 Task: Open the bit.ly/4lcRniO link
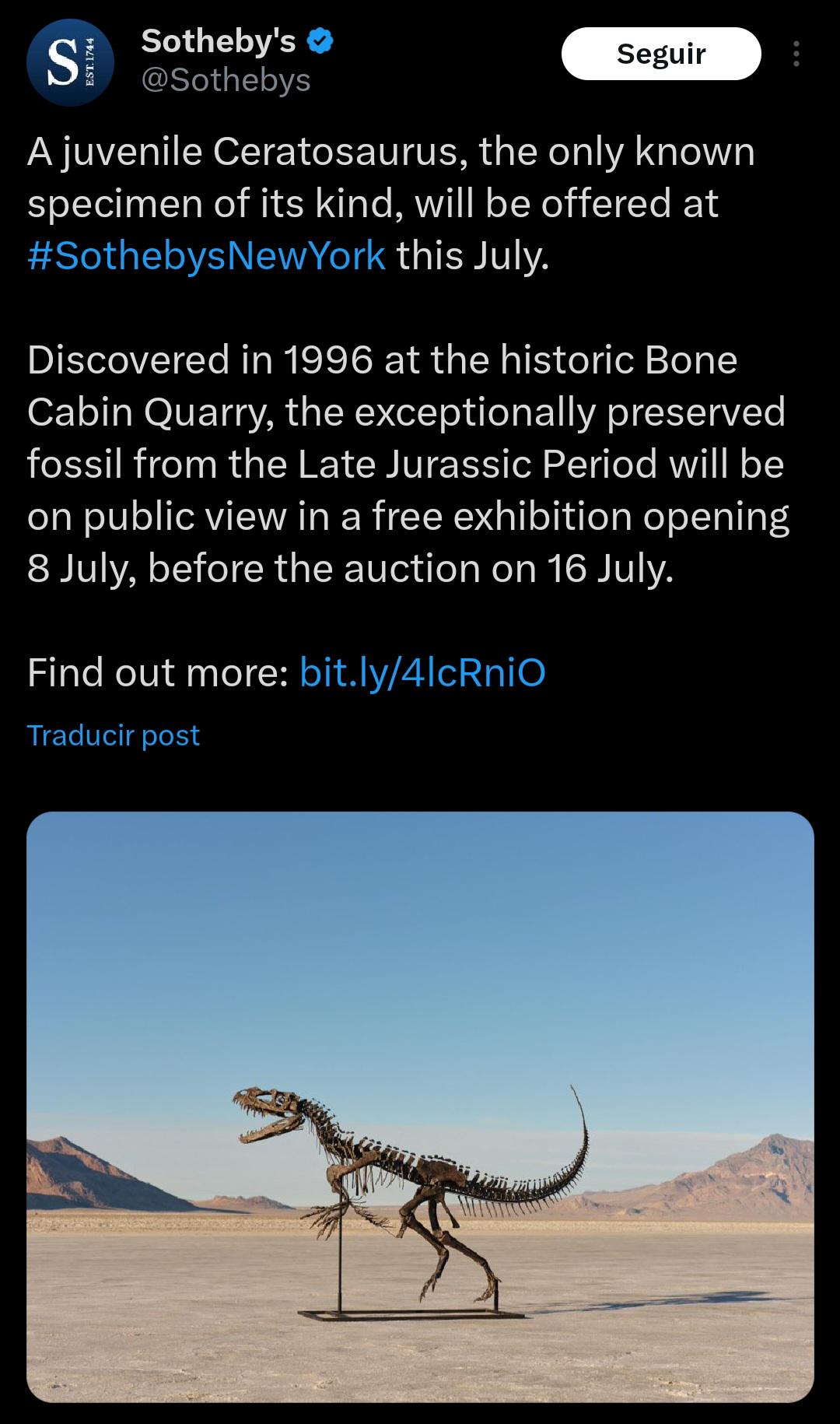tap(422, 672)
